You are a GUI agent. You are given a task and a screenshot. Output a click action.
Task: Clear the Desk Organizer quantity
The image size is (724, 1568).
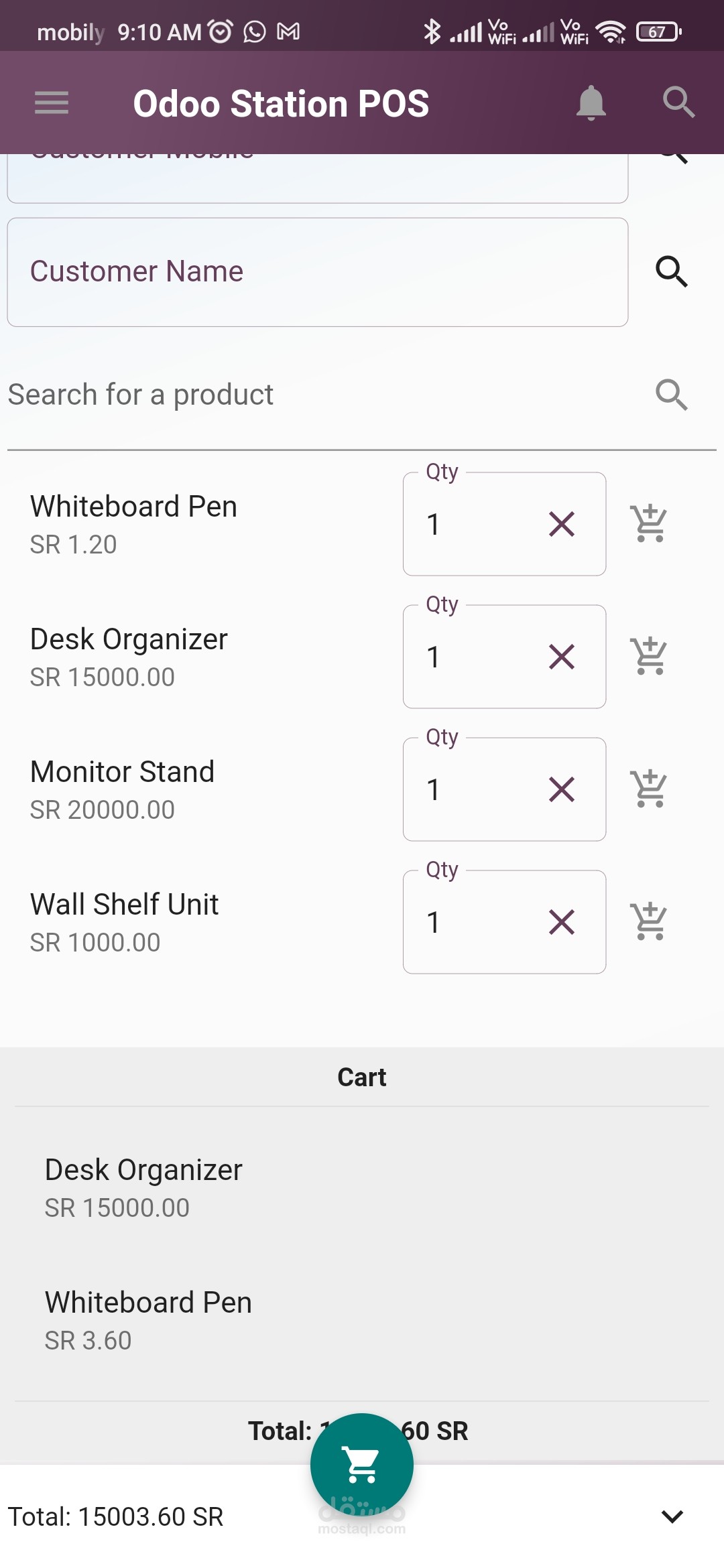(562, 657)
